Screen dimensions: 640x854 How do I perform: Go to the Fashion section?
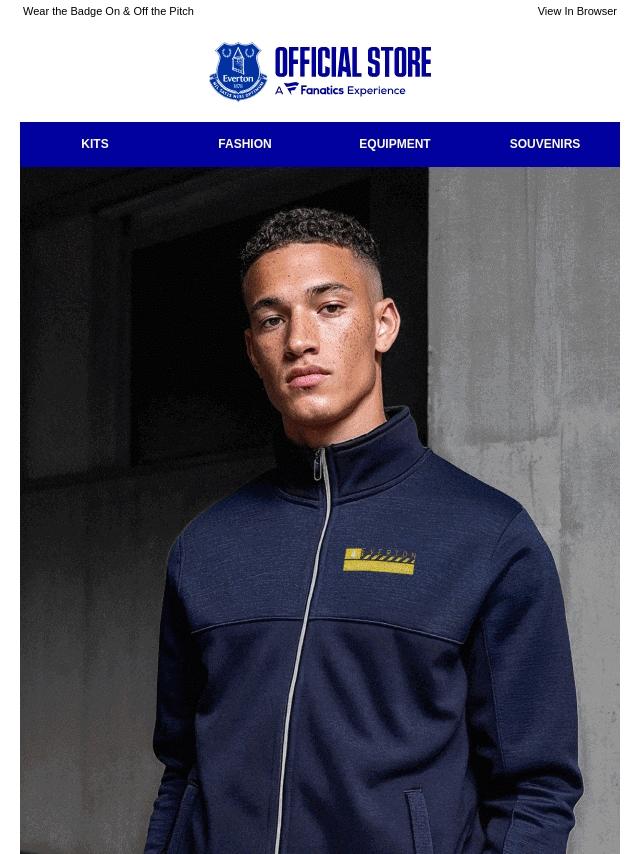pyautogui.click(x=245, y=144)
